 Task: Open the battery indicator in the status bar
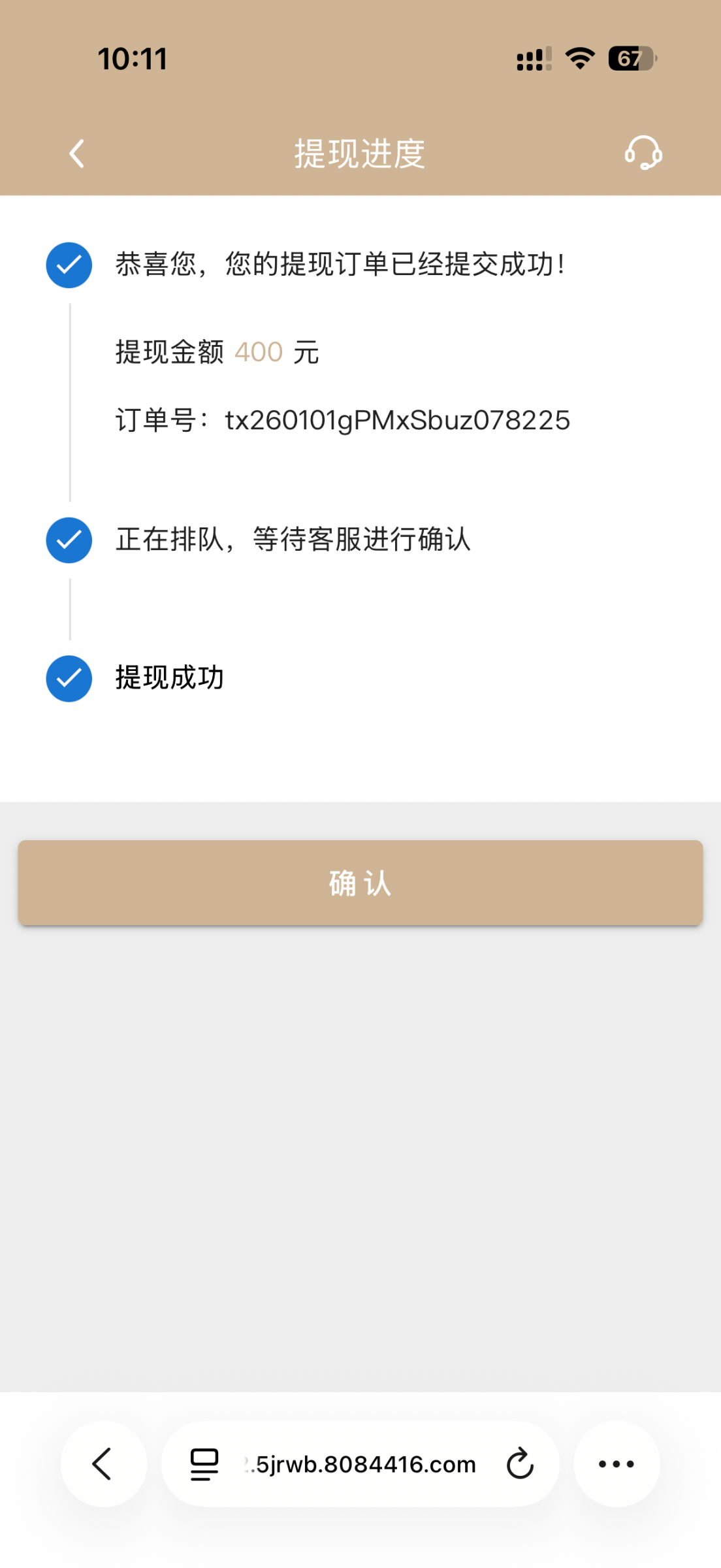[x=629, y=58]
